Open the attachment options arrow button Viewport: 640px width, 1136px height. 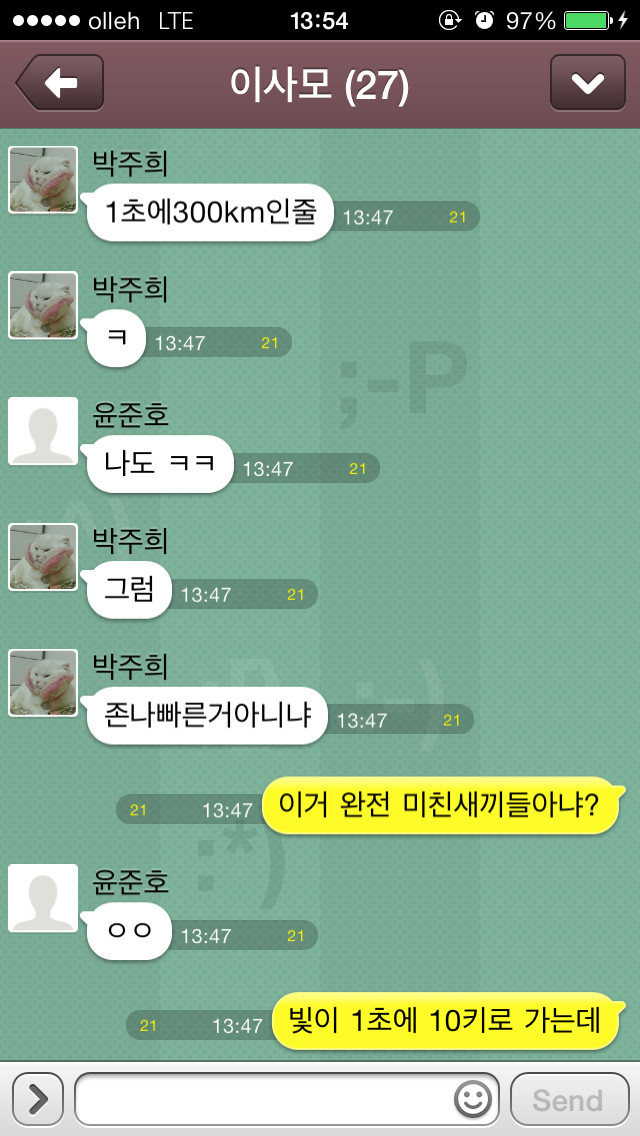(x=38, y=1099)
